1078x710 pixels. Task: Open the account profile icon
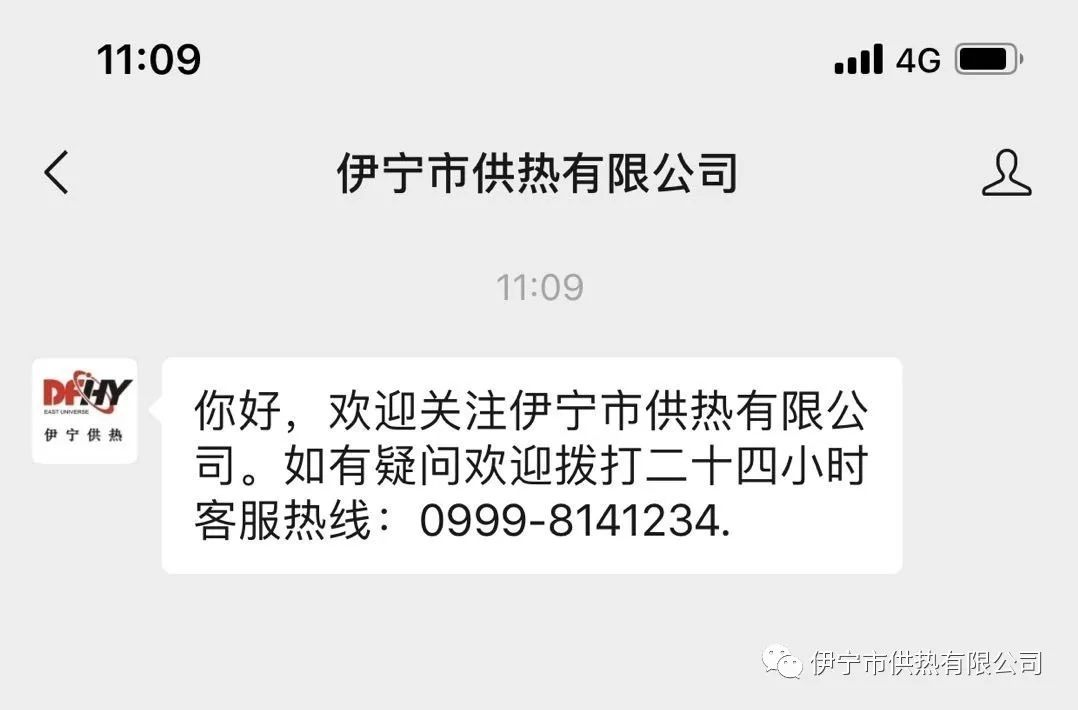click(1005, 172)
